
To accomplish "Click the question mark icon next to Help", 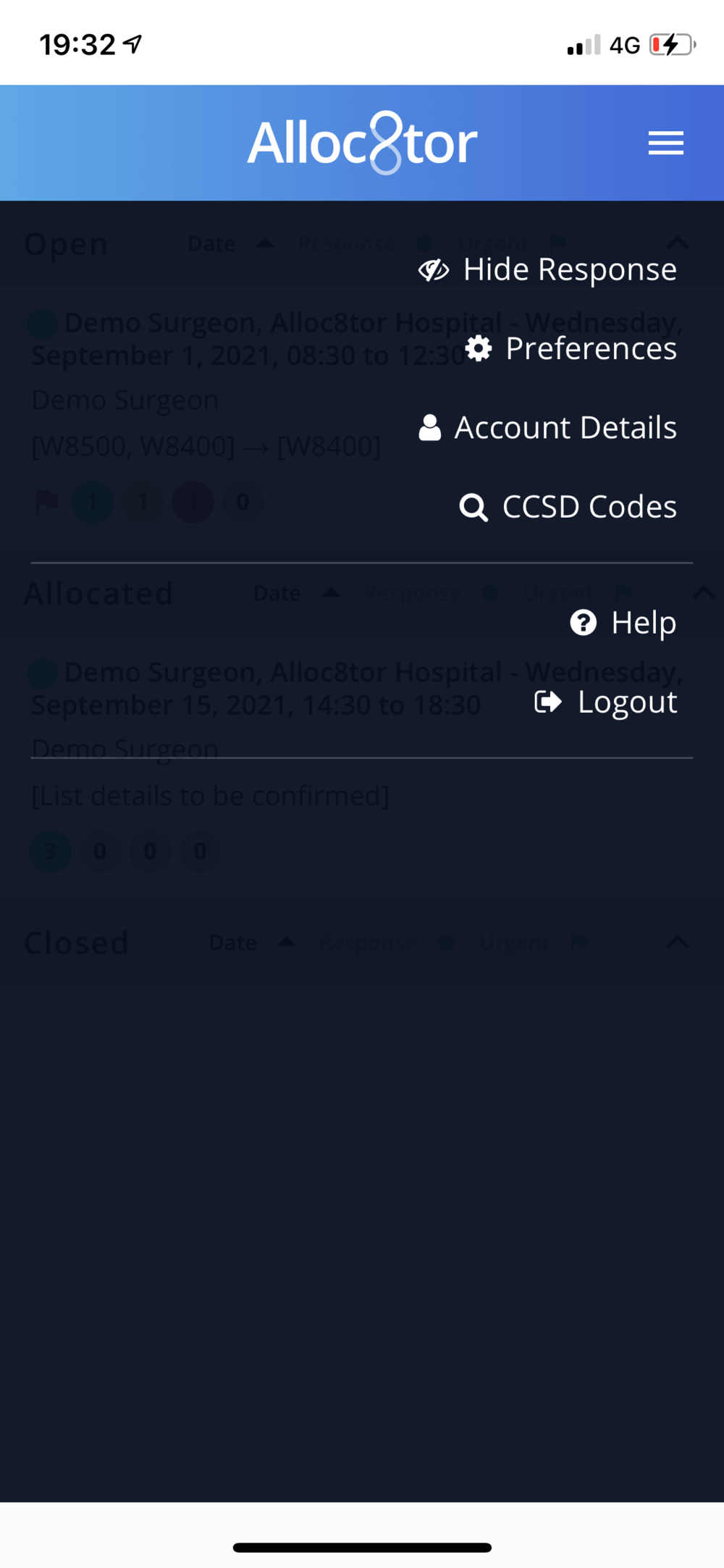I will (x=584, y=622).
